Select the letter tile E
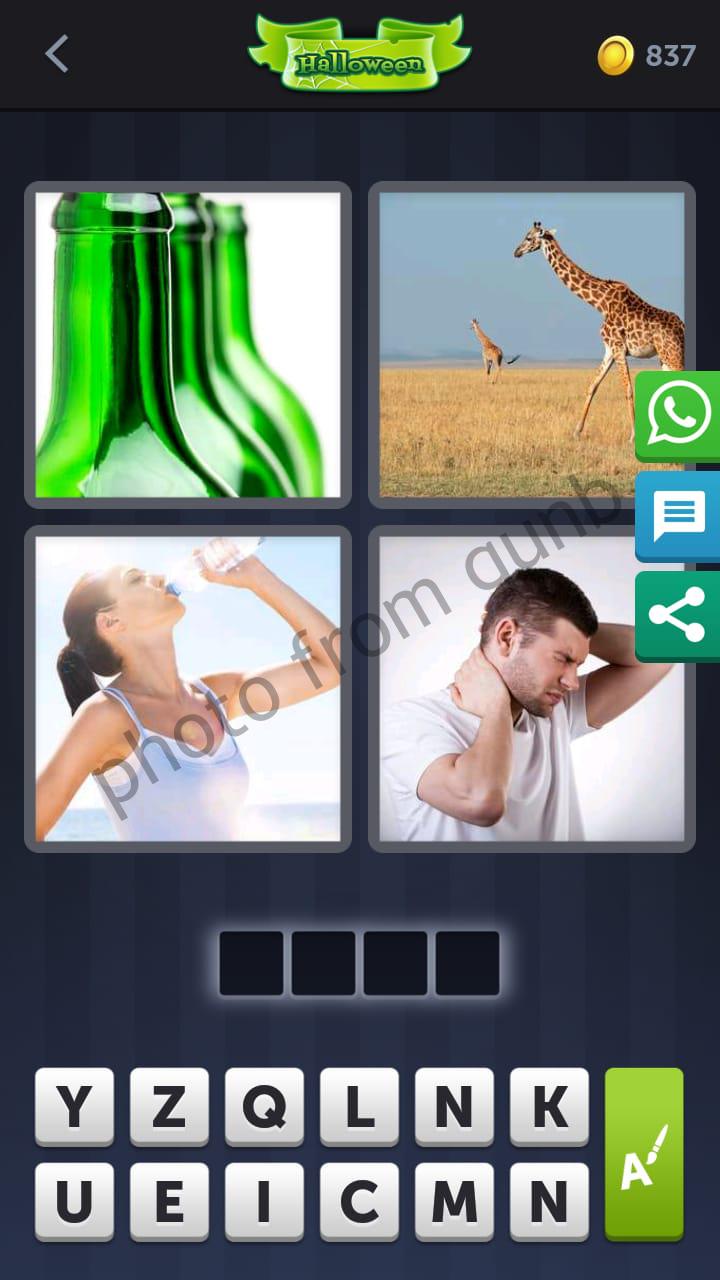 click(x=169, y=1200)
